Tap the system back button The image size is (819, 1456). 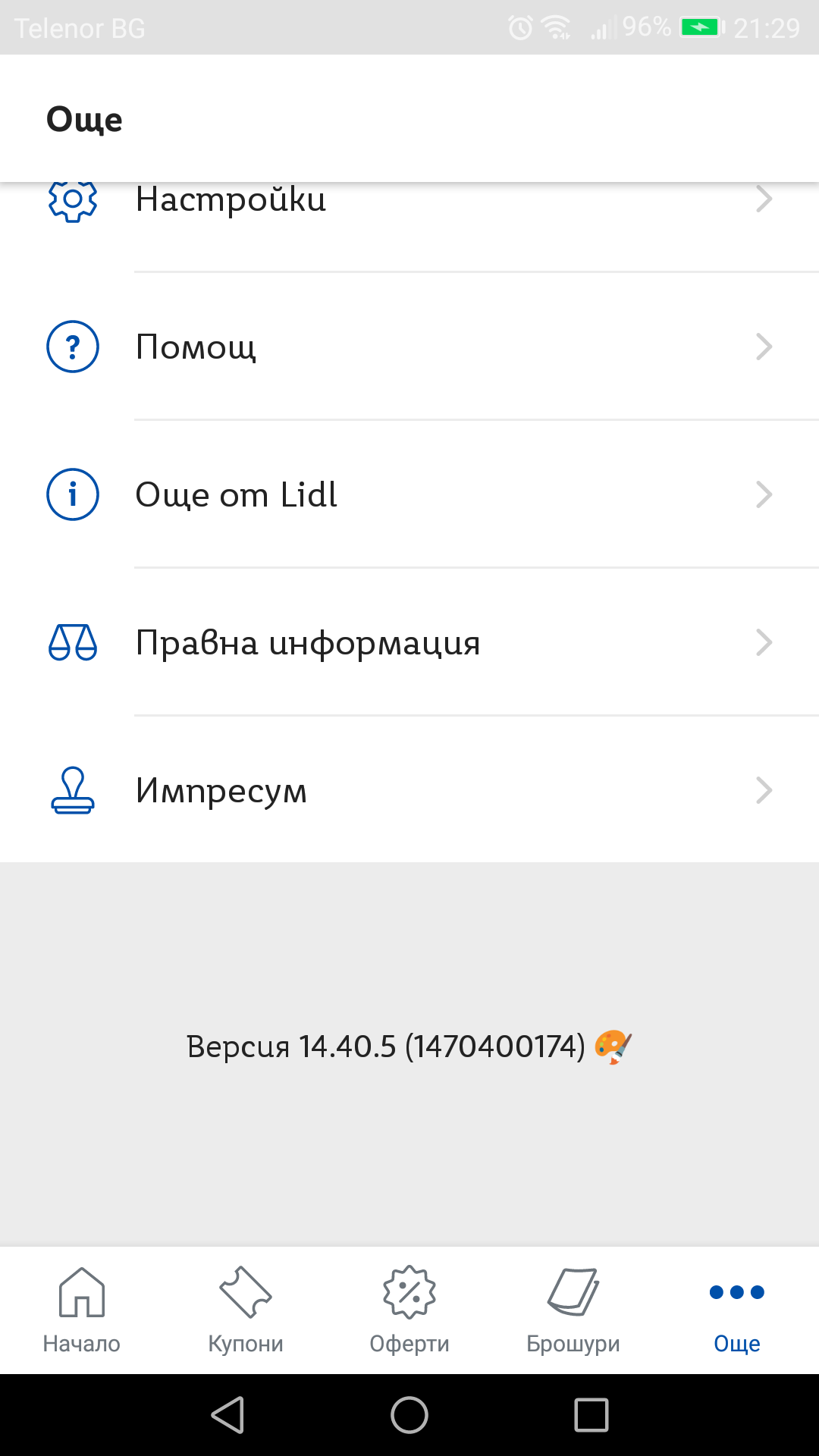pyautogui.click(x=227, y=1415)
